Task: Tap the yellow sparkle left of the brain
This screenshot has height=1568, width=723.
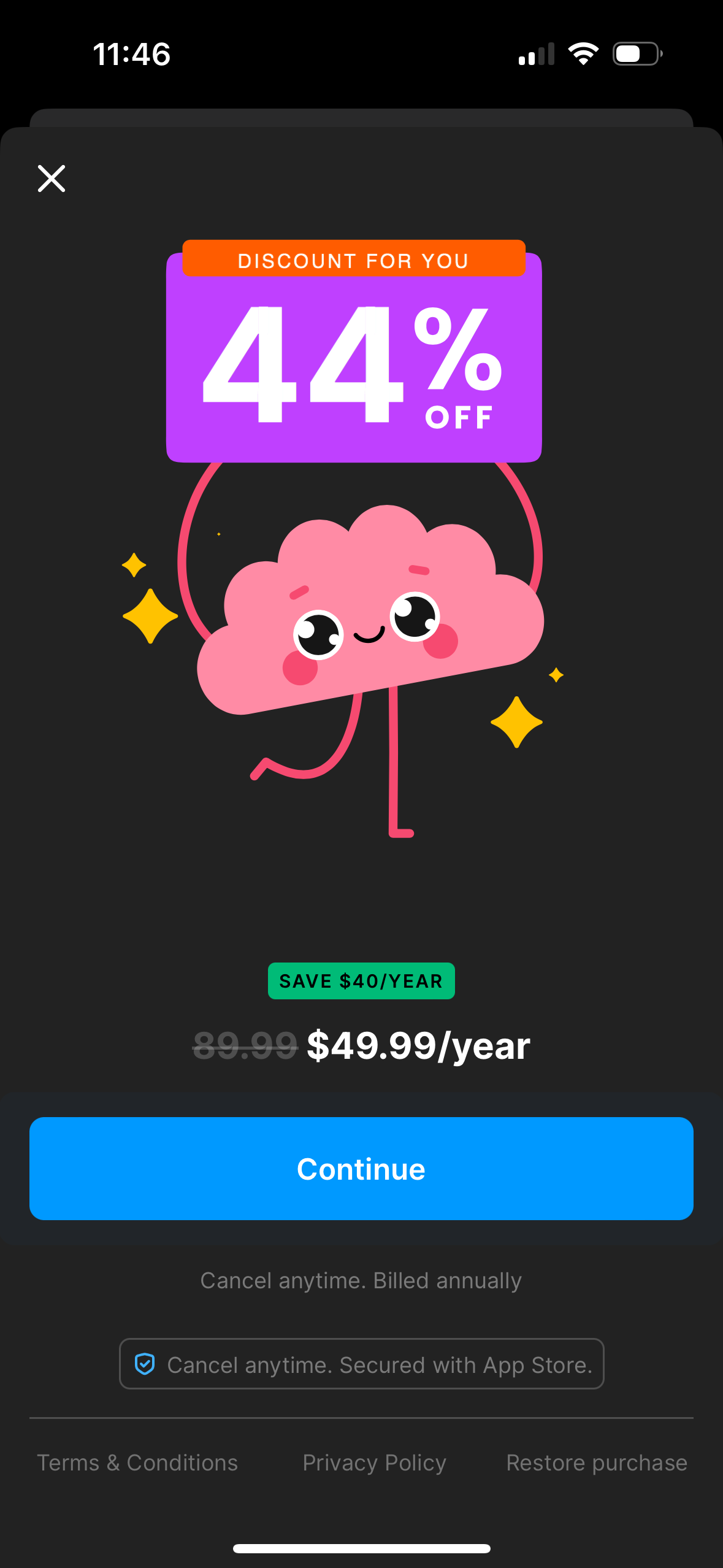Action: [x=149, y=617]
